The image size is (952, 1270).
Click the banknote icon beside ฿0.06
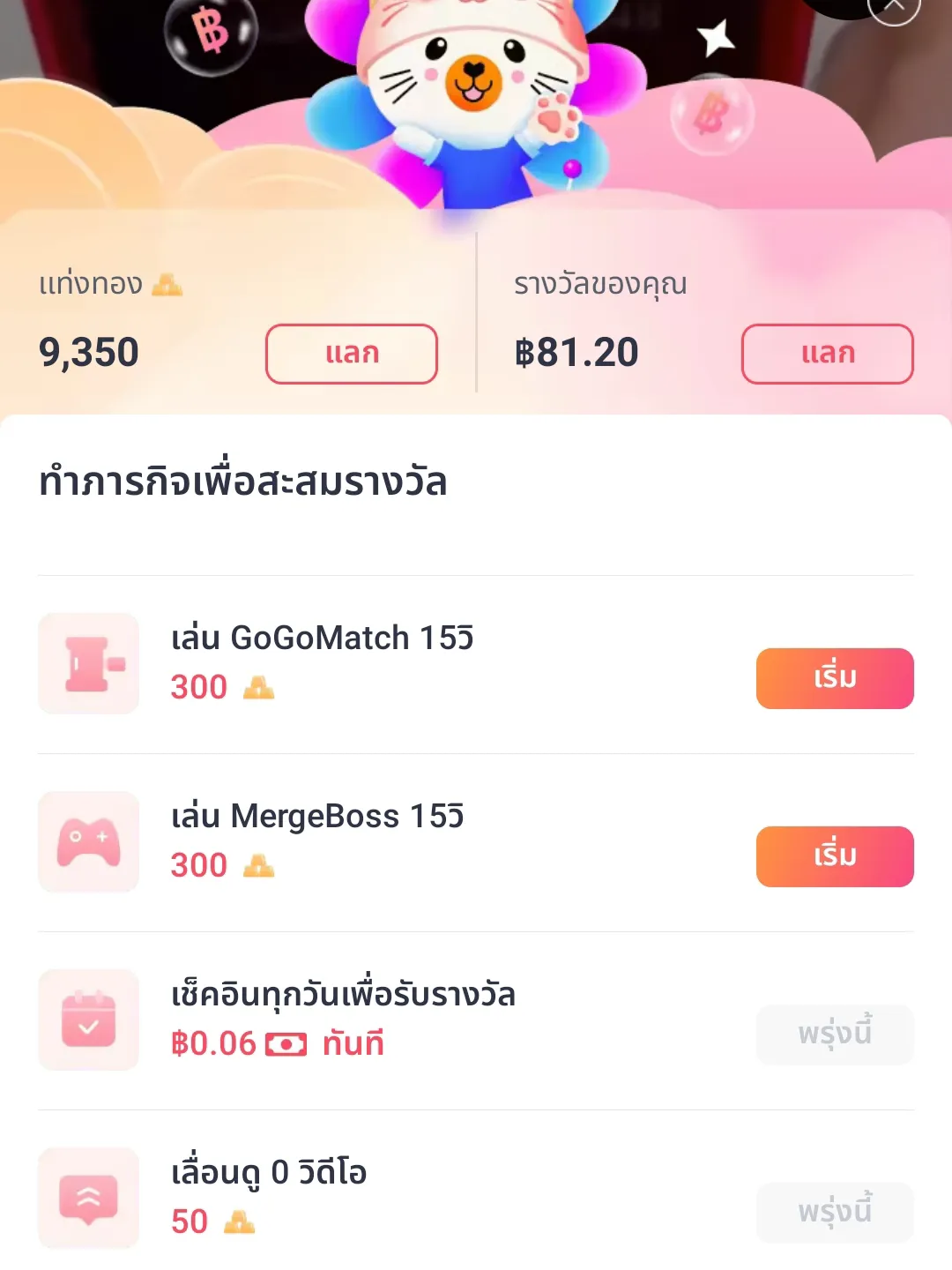[x=285, y=1043]
